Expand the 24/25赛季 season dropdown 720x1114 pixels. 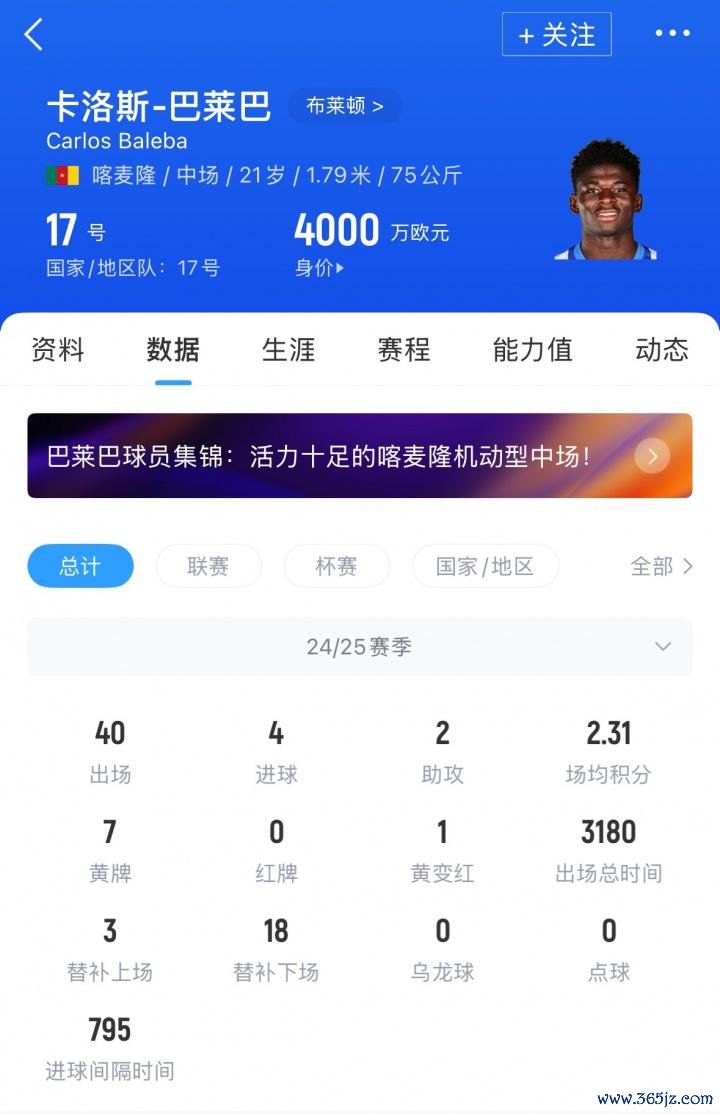click(x=359, y=647)
